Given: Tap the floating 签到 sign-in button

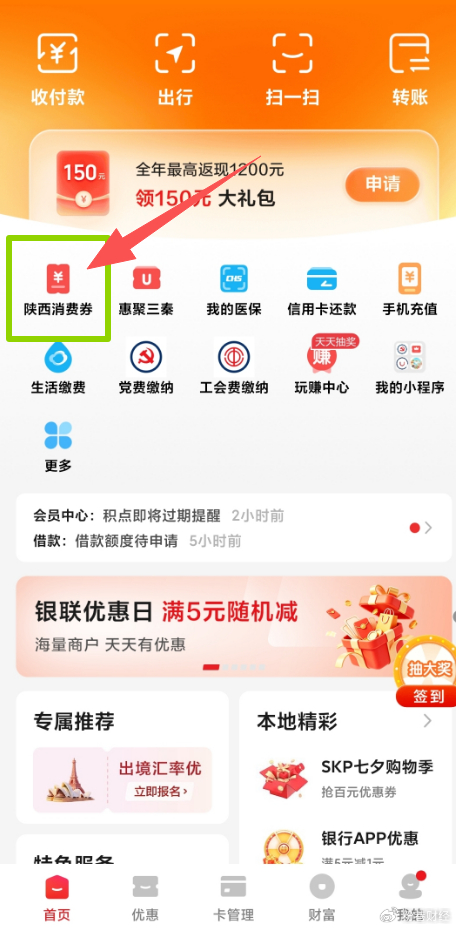Looking at the screenshot, I should pyautogui.click(x=428, y=696).
